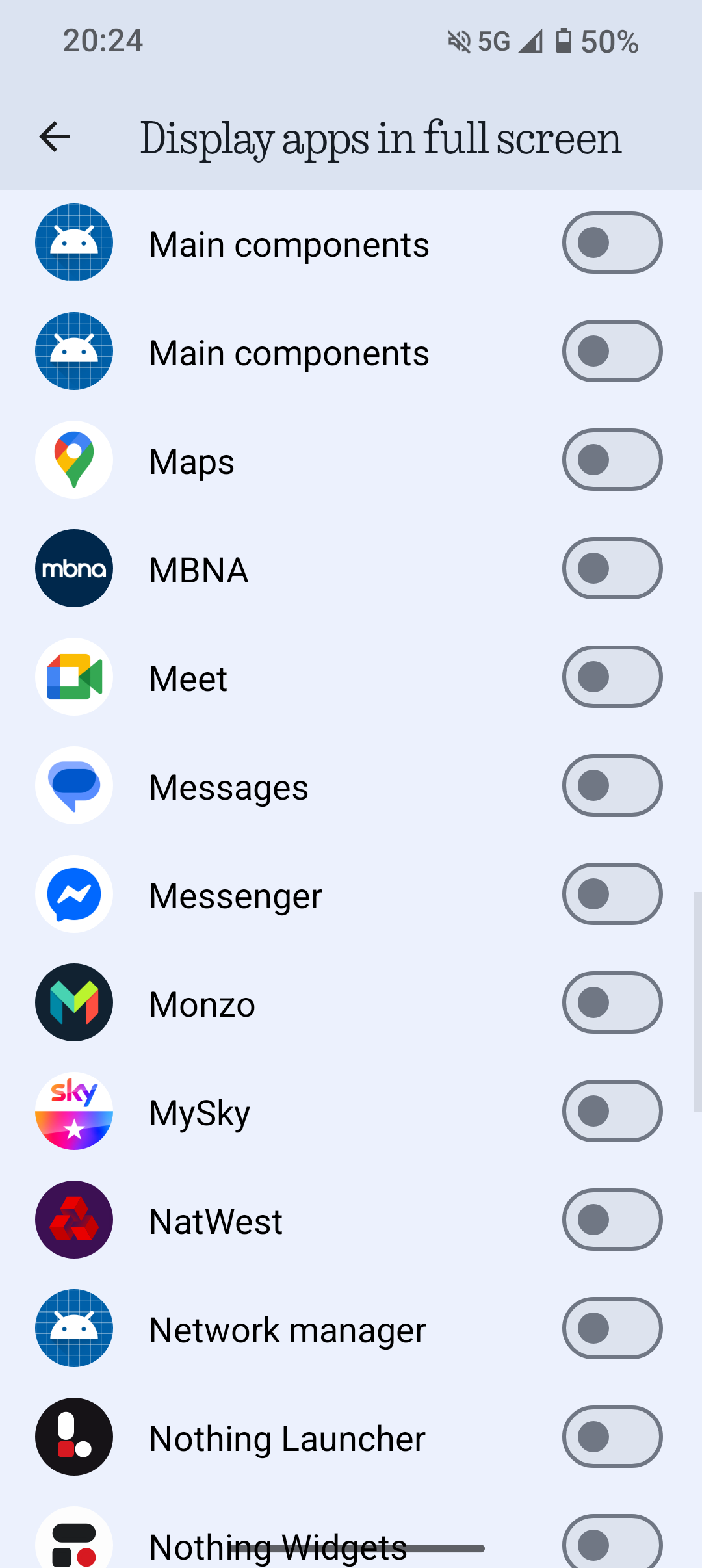
Task: Enable the Messenger toggle
Action: click(x=612, y=894)
